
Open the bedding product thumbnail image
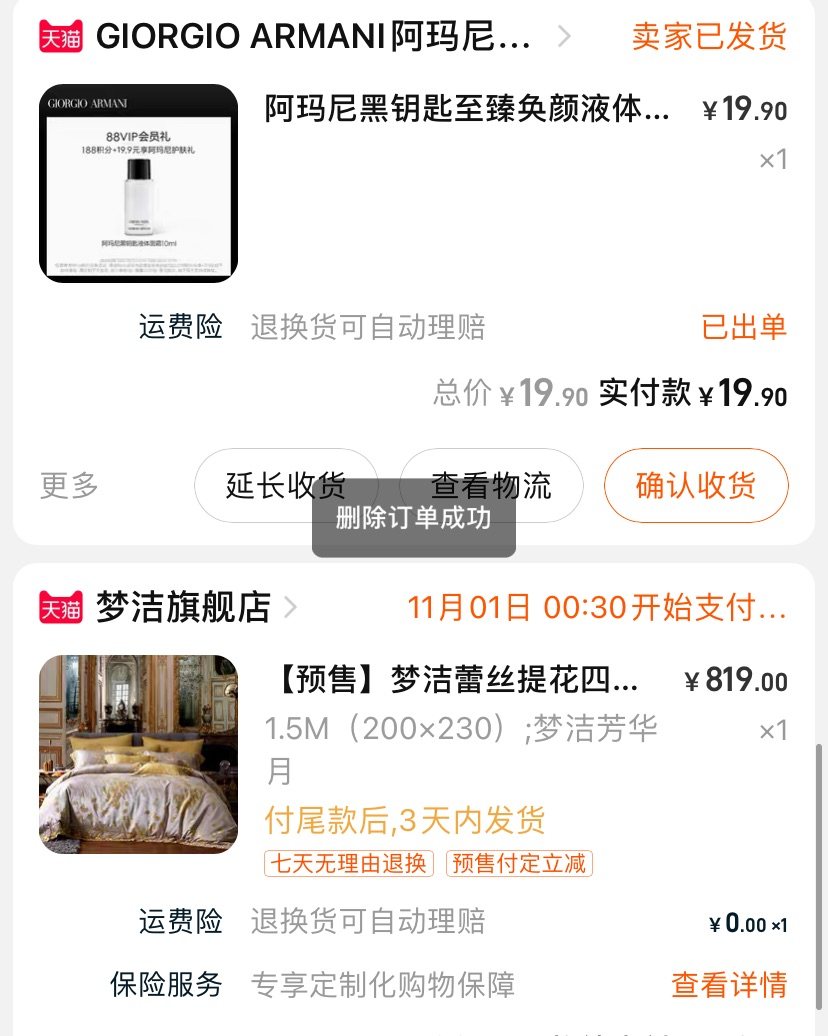pos(140,755)
